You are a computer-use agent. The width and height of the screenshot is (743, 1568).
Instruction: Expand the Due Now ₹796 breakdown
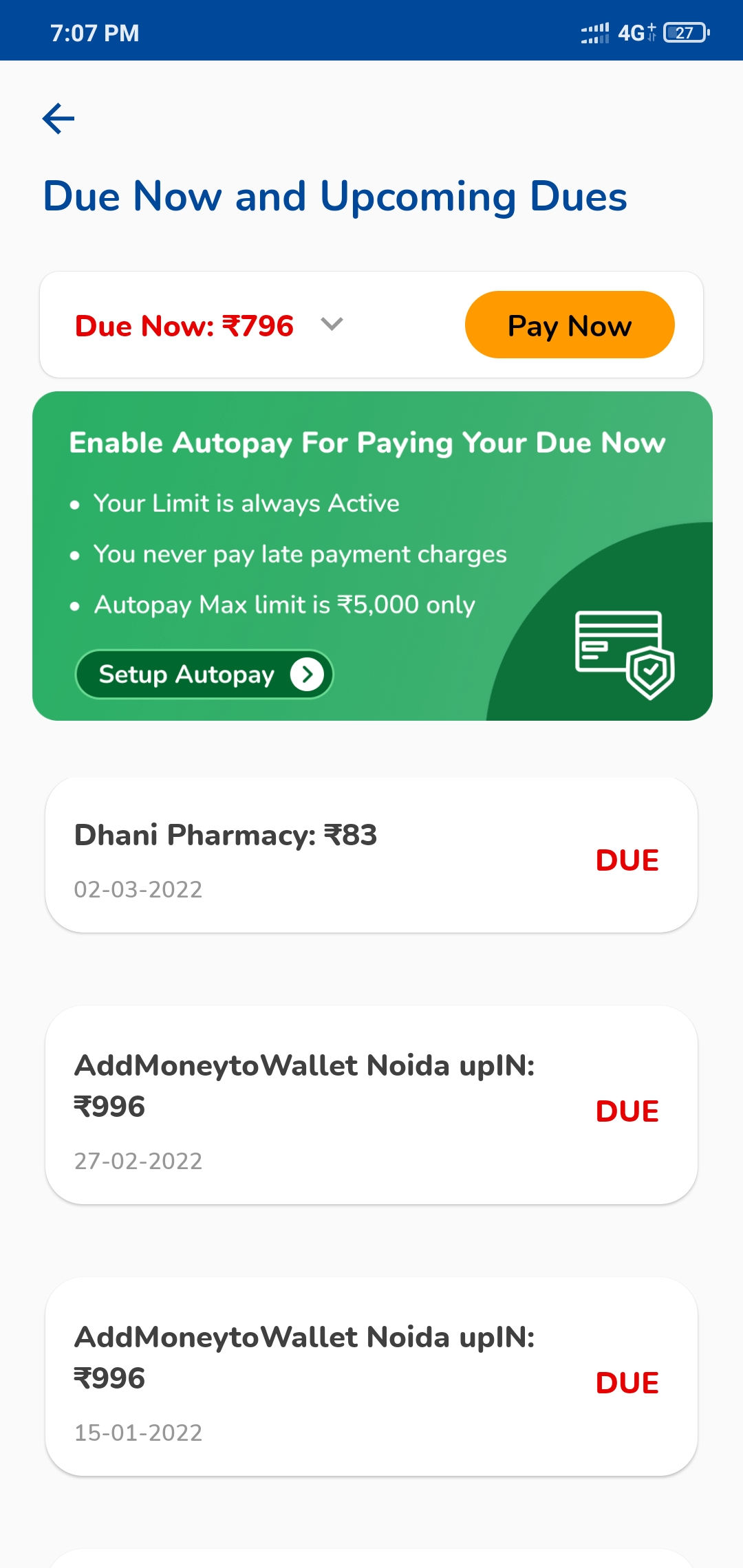tap(332, 325)
